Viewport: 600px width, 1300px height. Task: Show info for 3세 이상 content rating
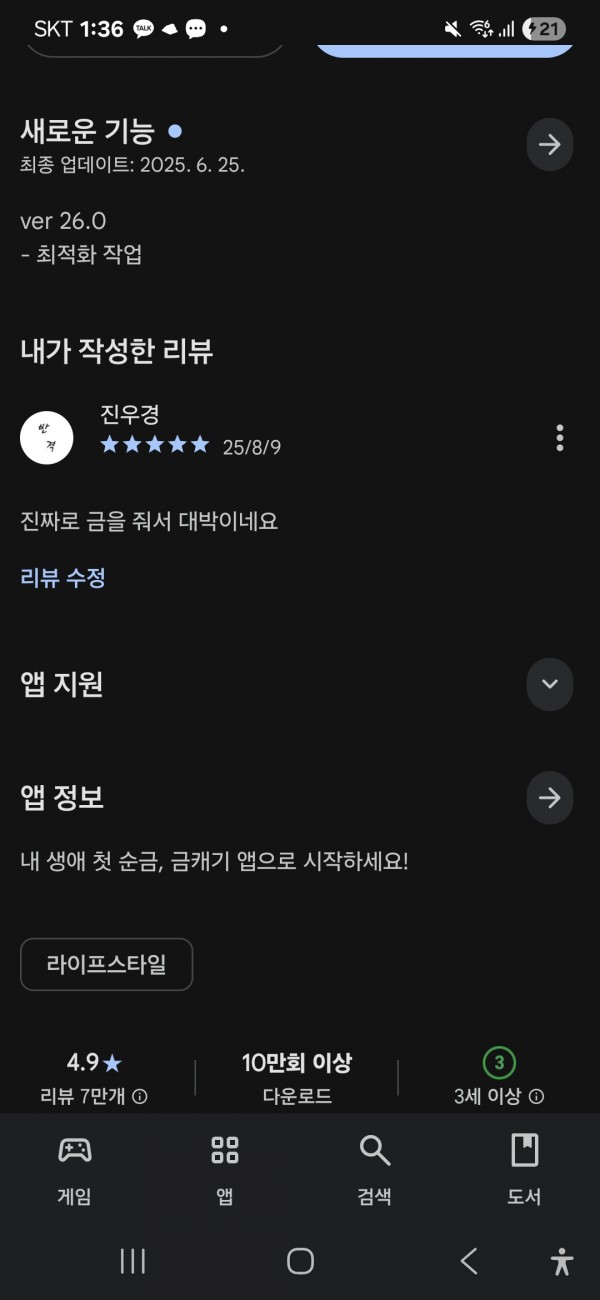click(537, 1097)
